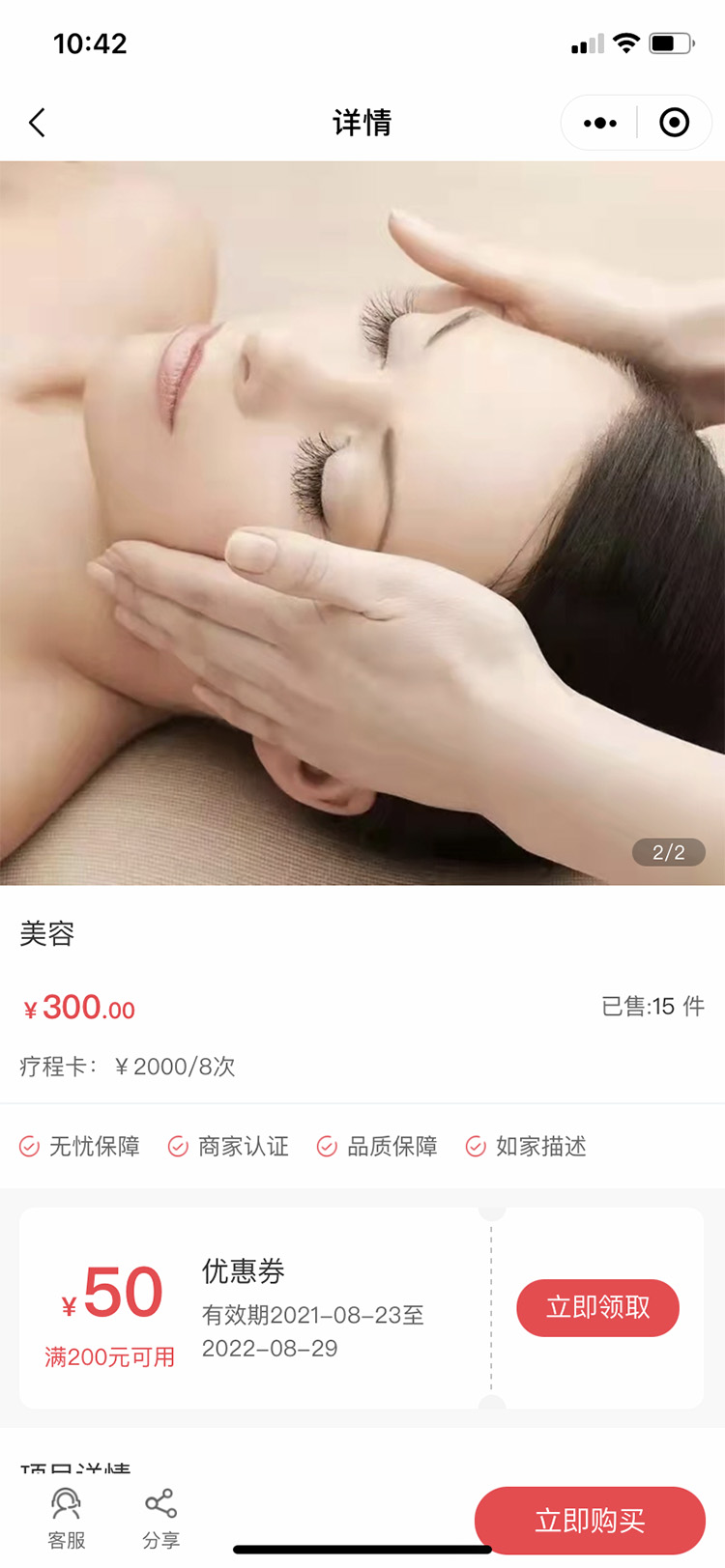This screenshot has height=1568, width=725.
Task: Close the mini program via circle icon
Action: pyautogui.click(x=674, y=123)
